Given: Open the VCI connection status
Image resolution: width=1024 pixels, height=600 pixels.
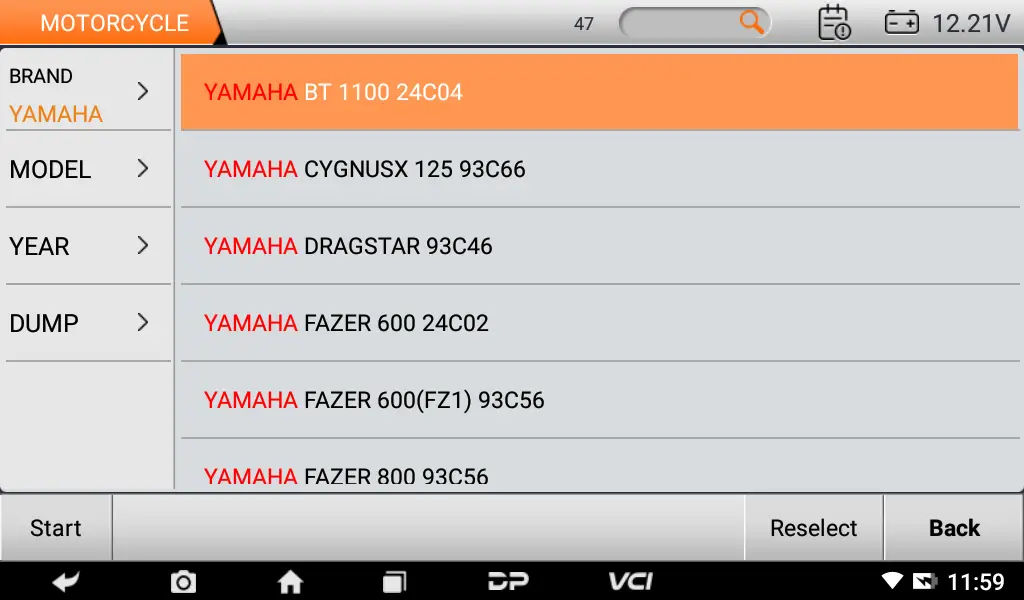Looking at the screenshot, I should (630, 581).
